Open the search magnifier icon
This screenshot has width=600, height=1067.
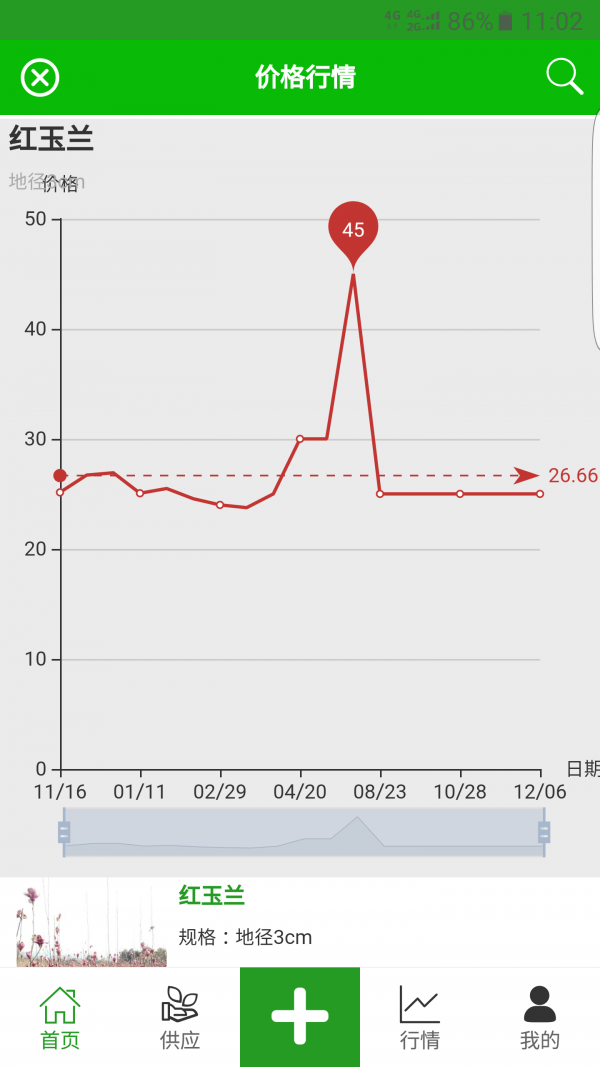coord(564,76)
